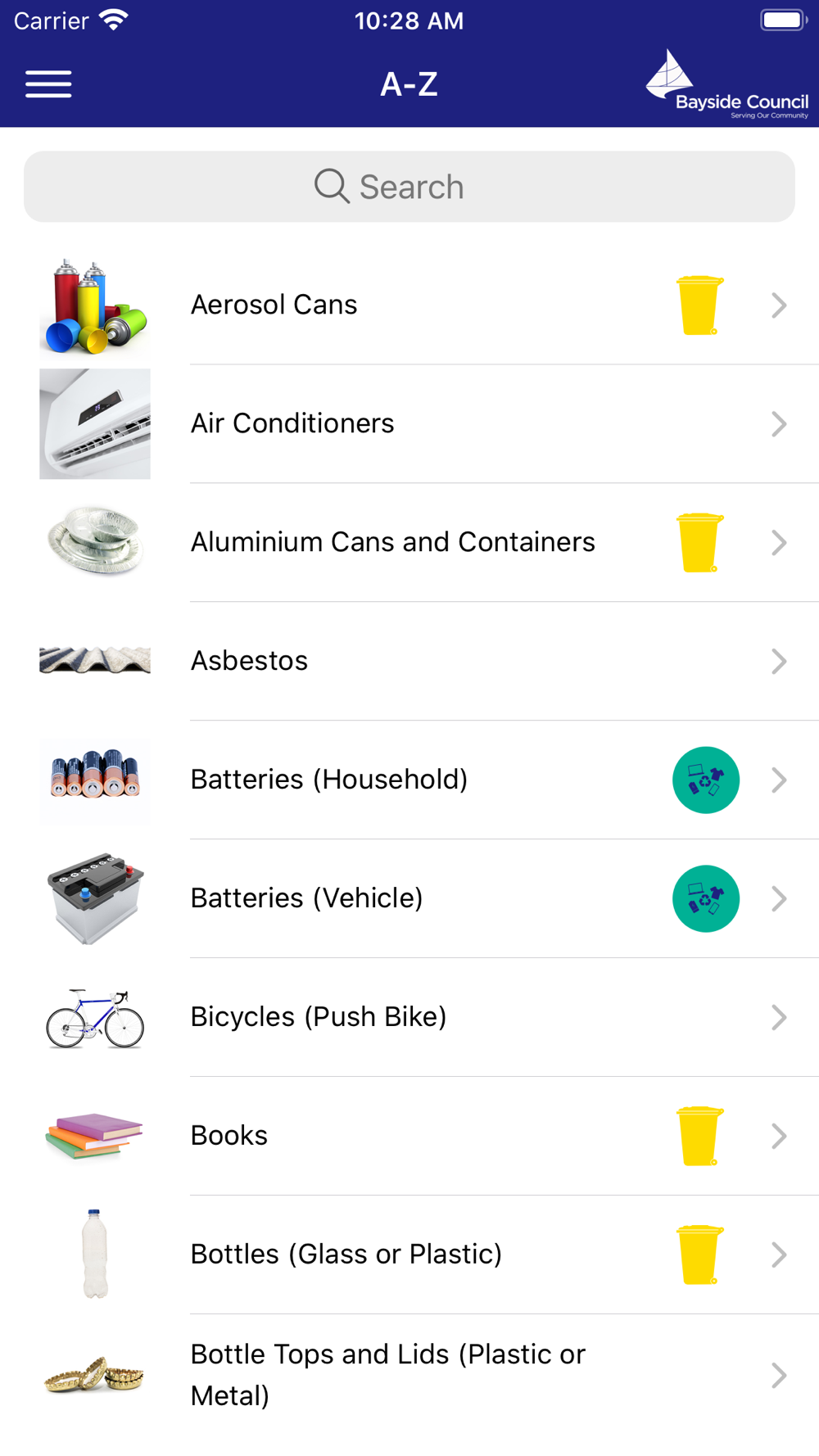View Air Conditioners disposal info
Screen dimensions: 819x1456
click(x=409, y=423)
